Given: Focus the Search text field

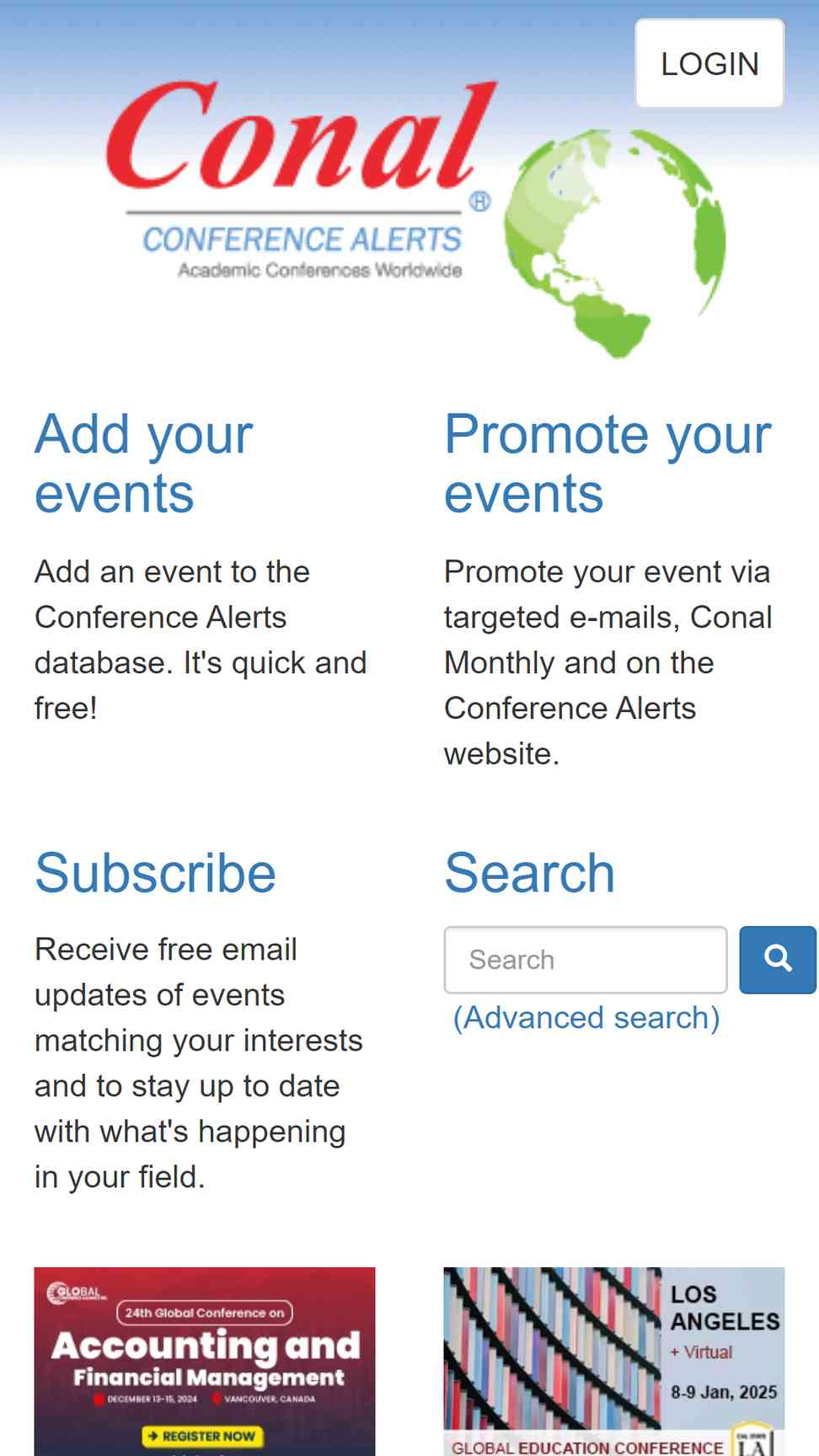Looking at the screenshot, I should pos(586,960).
